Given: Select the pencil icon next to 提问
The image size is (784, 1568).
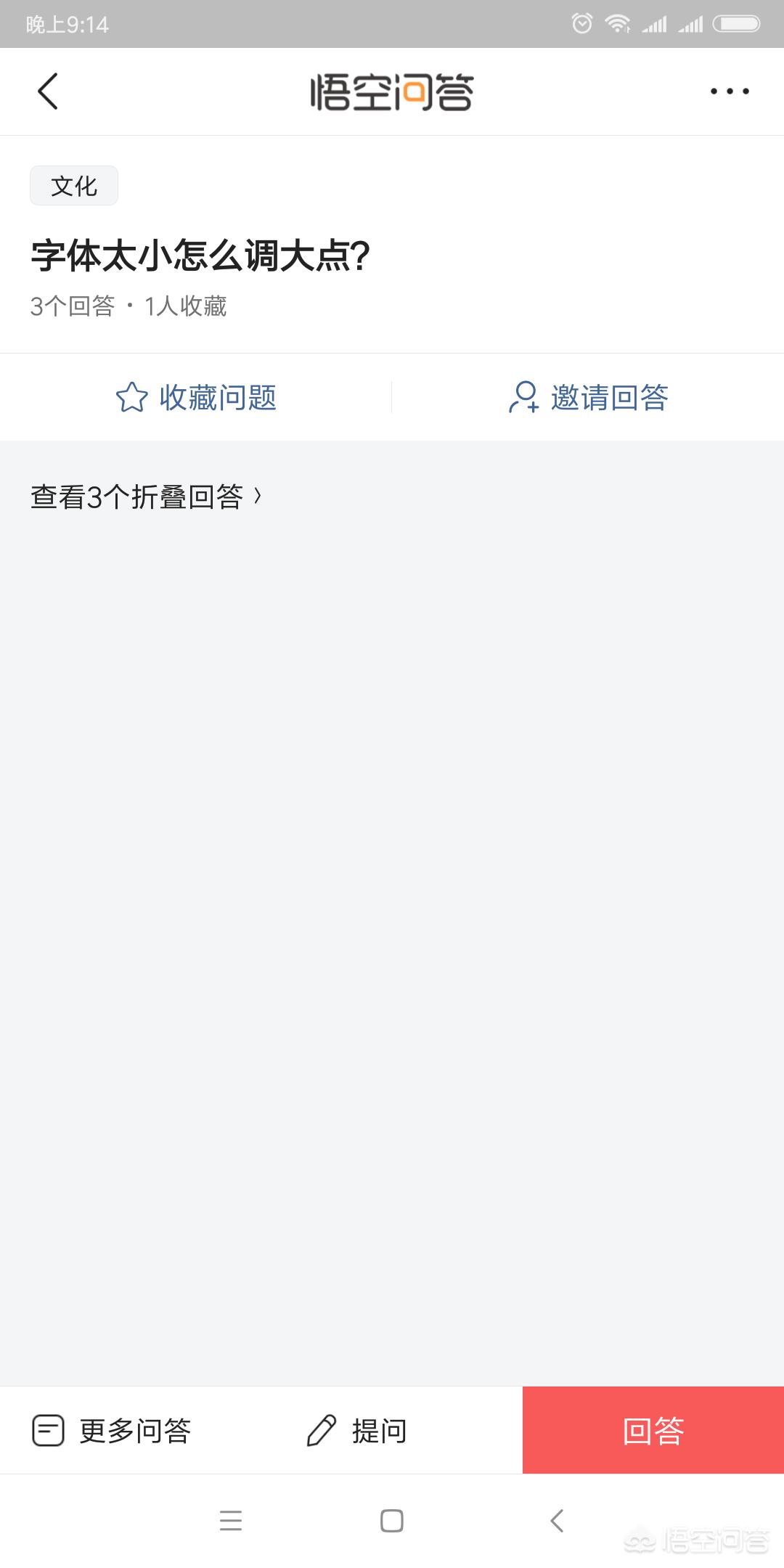Looking at the screenshot, I should (x=319, y=1430).
